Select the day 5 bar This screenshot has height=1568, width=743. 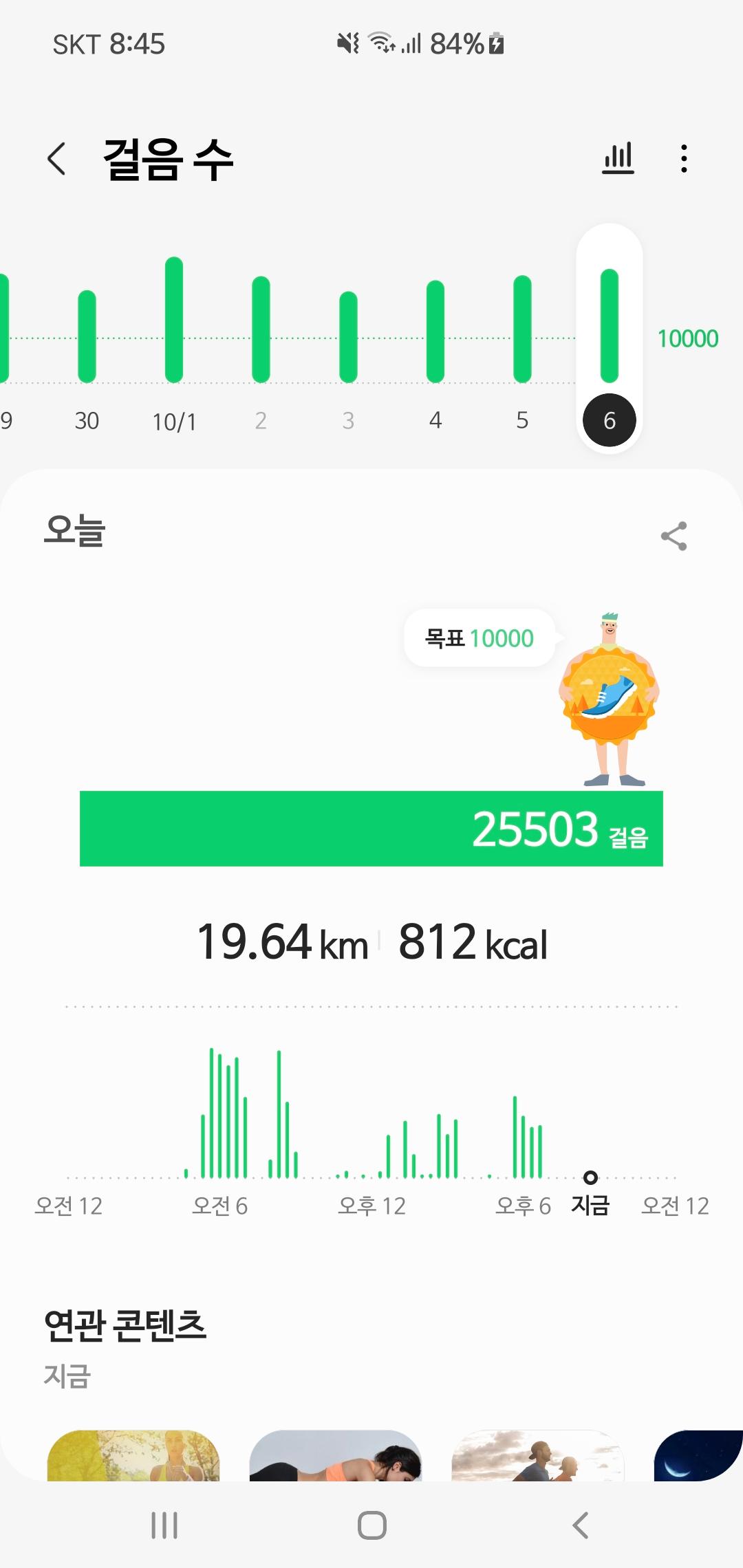click(x=522, y=330)
